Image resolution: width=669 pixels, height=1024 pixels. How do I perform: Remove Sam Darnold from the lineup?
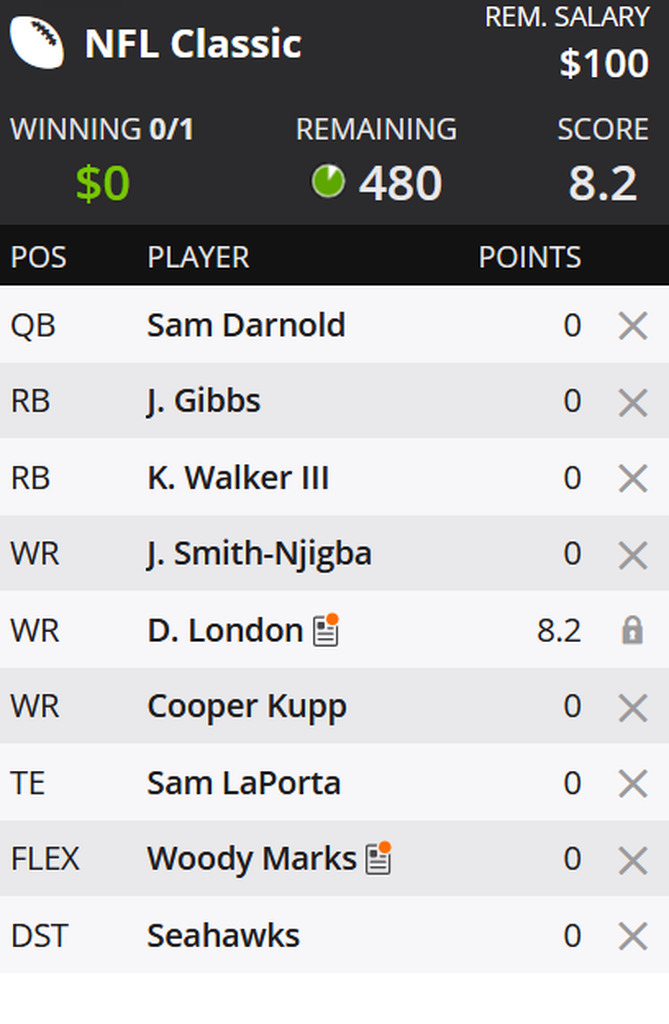coord(632,326)
